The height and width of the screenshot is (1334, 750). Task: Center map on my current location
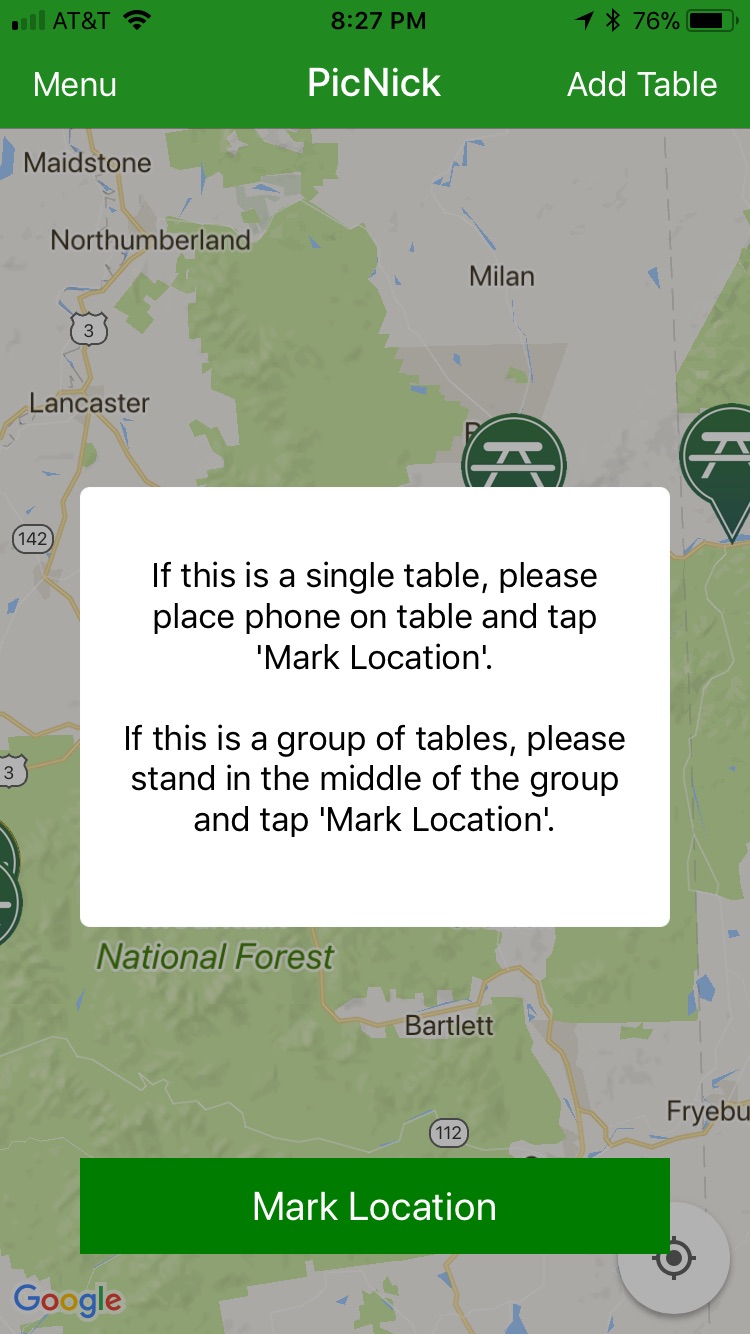[674, 1257]
